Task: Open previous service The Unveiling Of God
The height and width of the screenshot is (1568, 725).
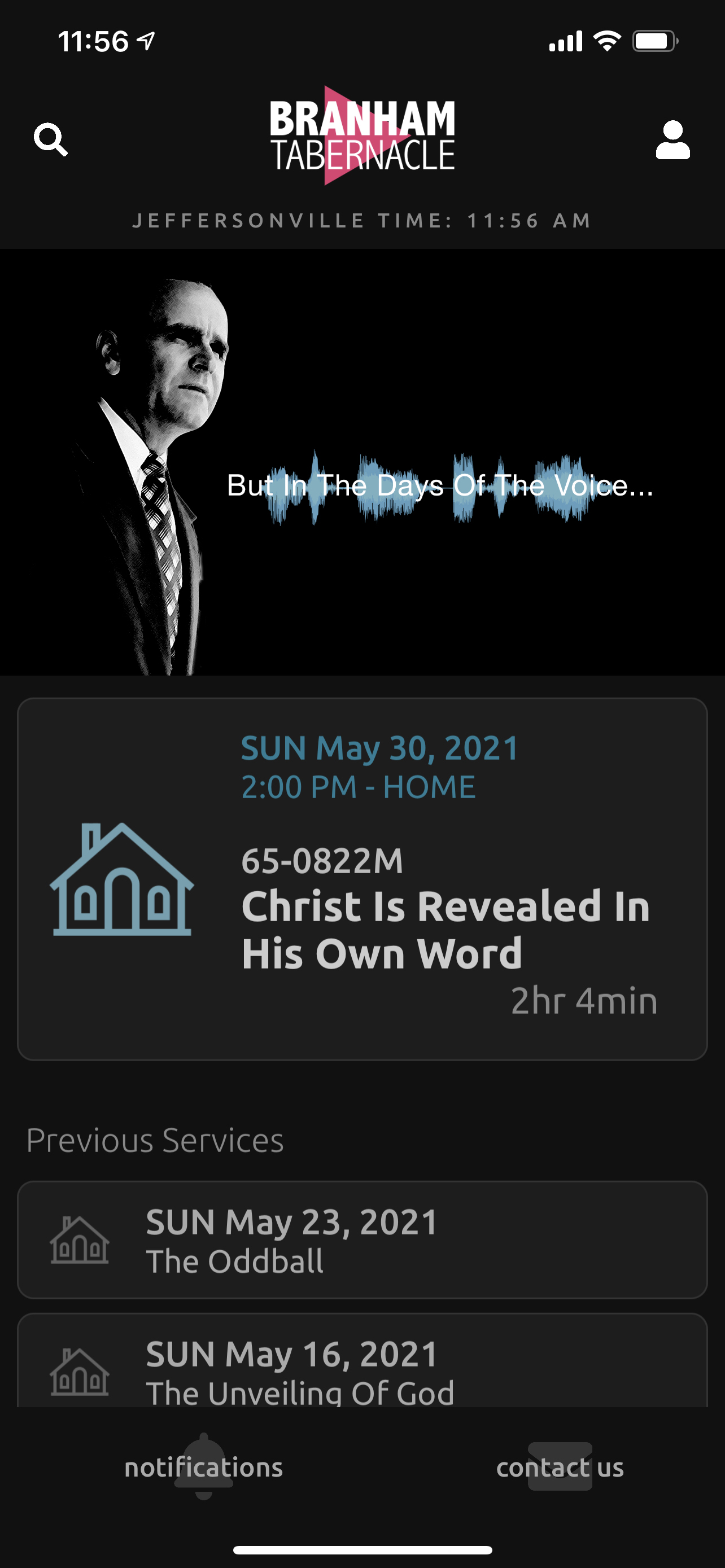Action: pos(362,1361)
